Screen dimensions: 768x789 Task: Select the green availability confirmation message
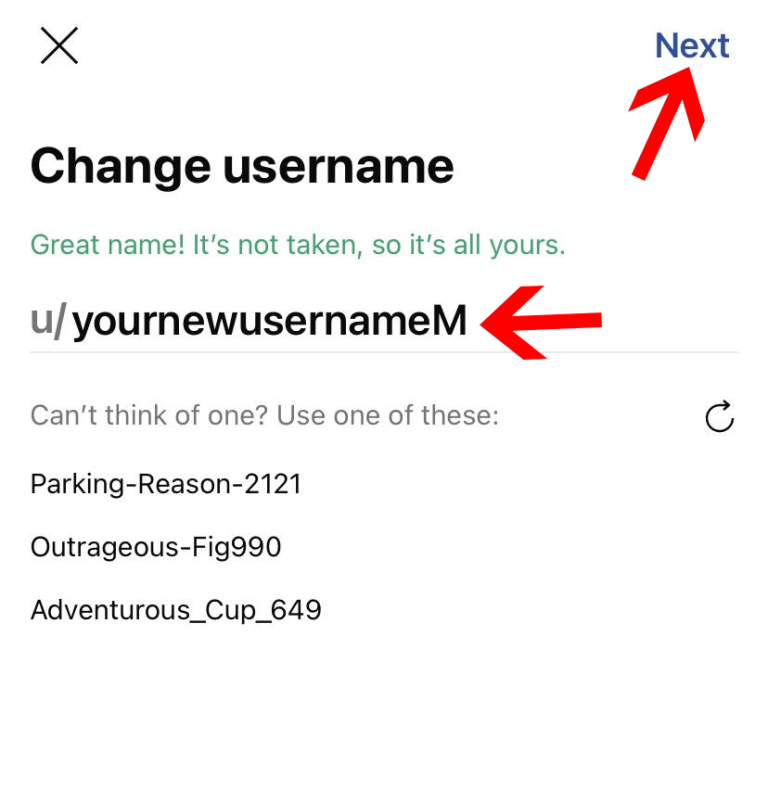[298, 244]
